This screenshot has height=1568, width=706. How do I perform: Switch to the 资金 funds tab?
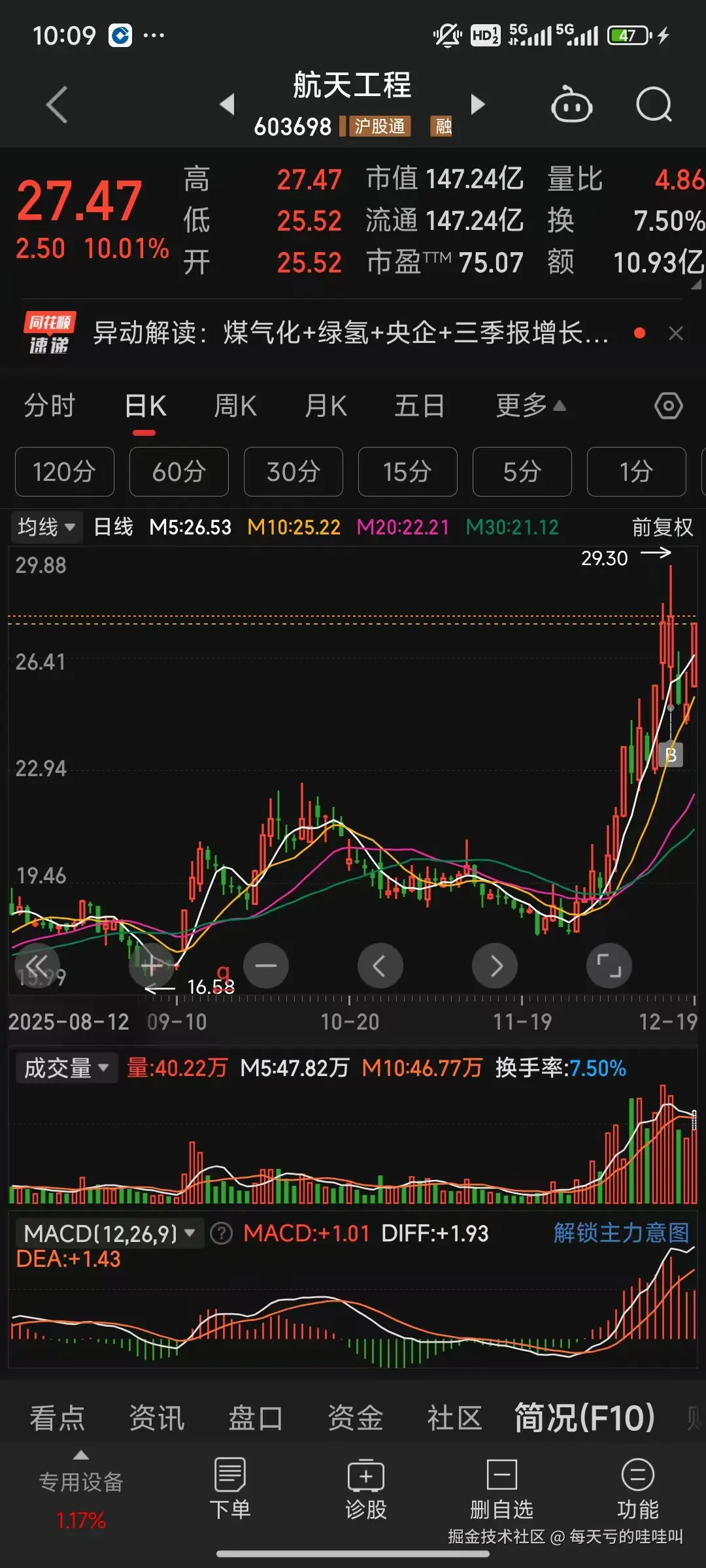tap(356, 1416)
